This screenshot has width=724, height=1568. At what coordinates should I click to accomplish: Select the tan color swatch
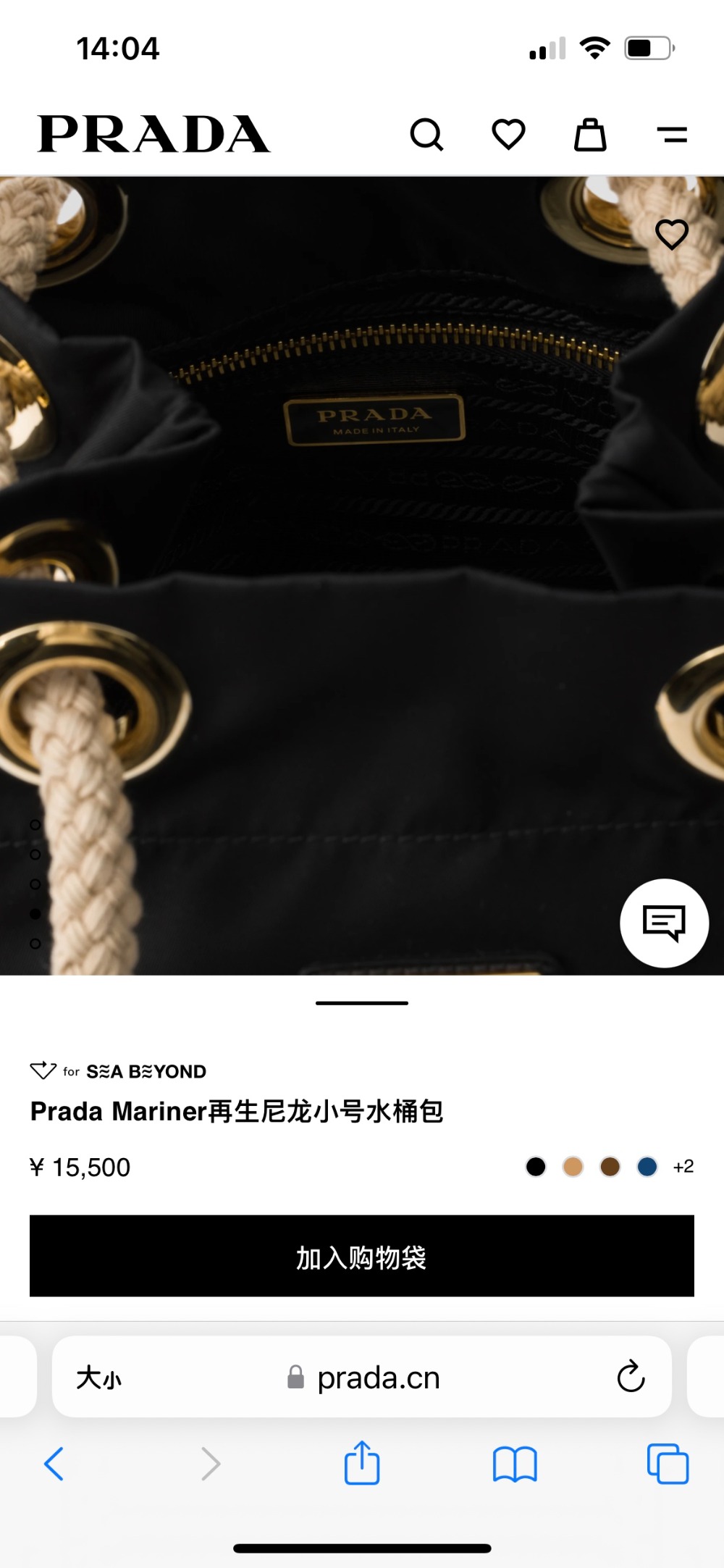(x=573, y=1167)
